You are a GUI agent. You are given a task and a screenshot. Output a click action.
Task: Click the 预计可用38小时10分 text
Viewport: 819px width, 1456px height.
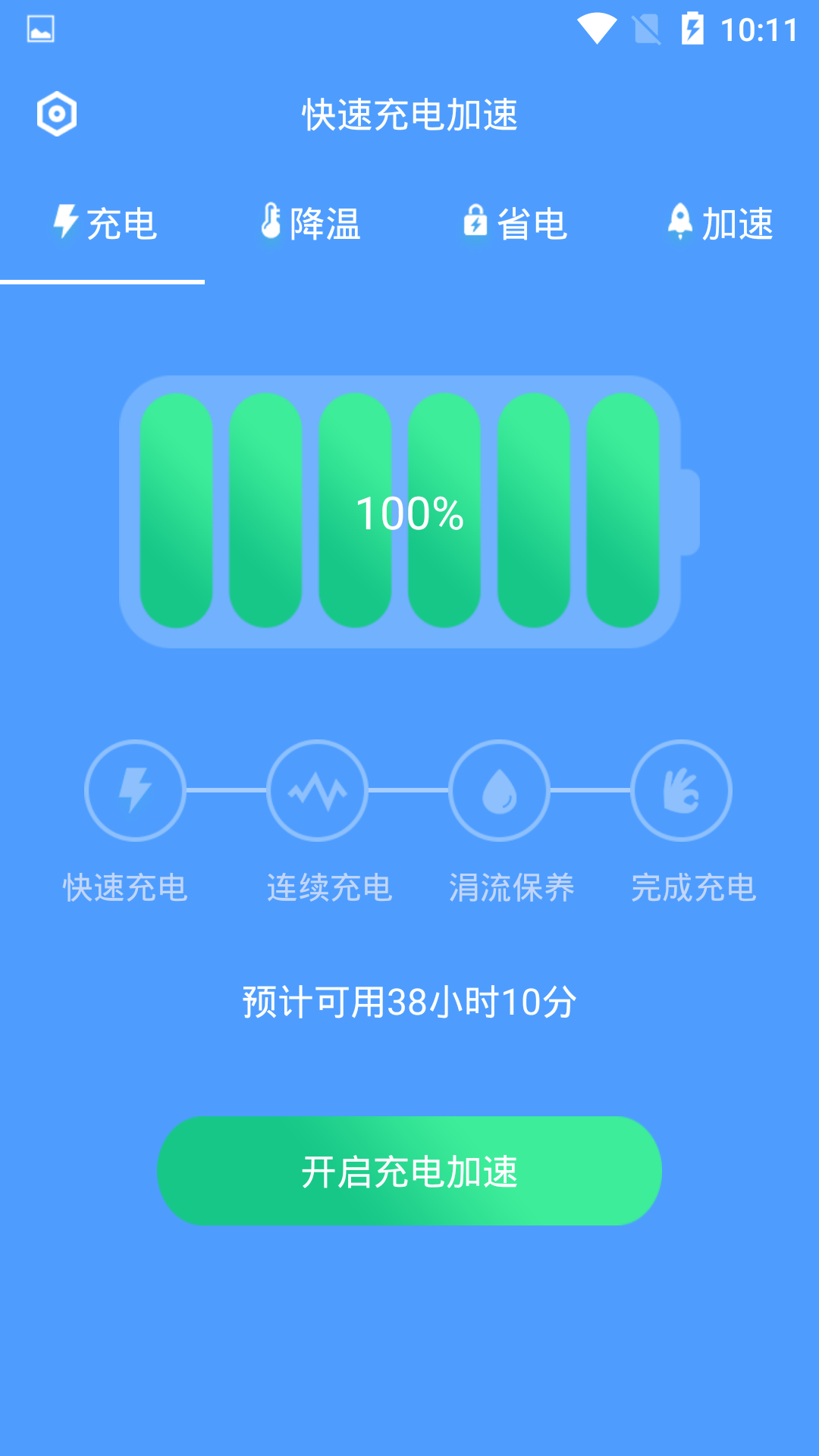coord(409,1001)
